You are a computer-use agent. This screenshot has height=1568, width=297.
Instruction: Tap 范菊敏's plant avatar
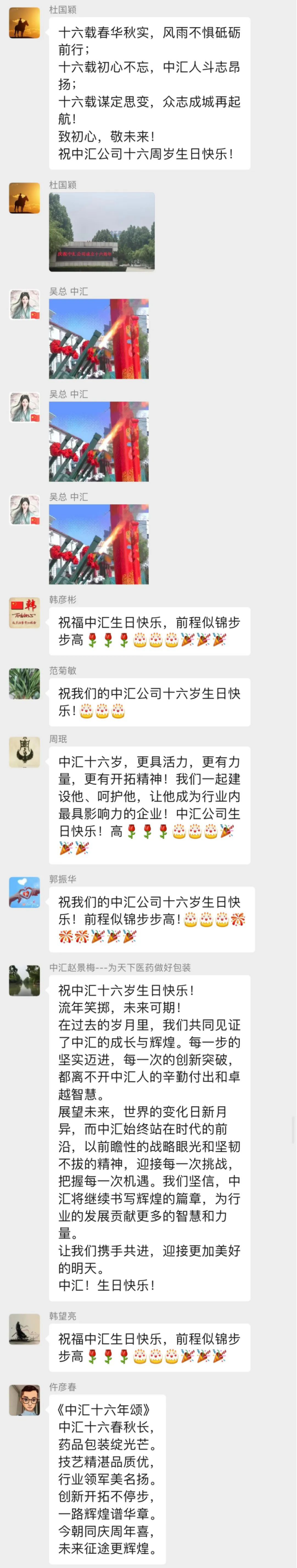click(24, 683)
